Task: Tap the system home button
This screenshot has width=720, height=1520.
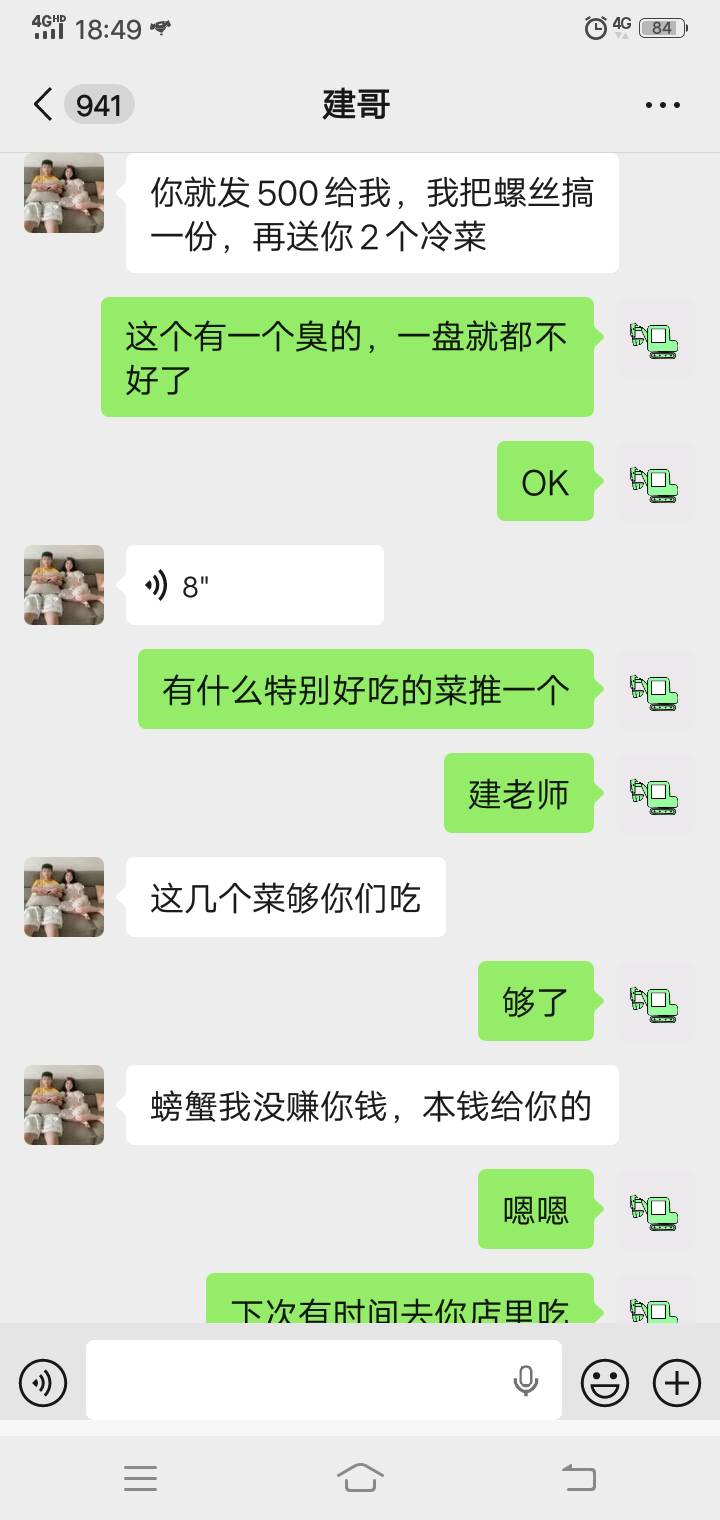Action: pyautogui.click(x=360, y=1477)
